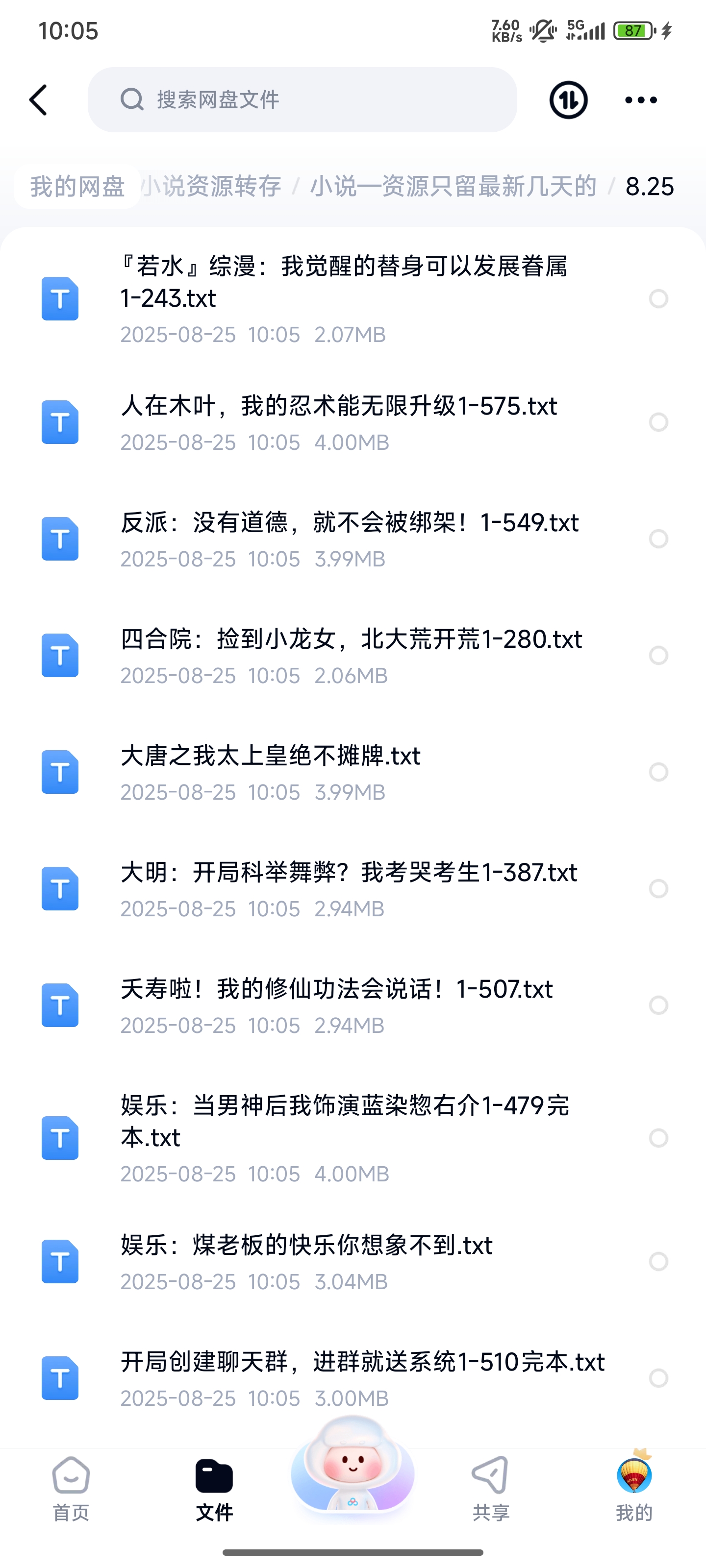Tap the 搜索网盘文件 search box
706x1568 pixels.
[x=302, y=100]
